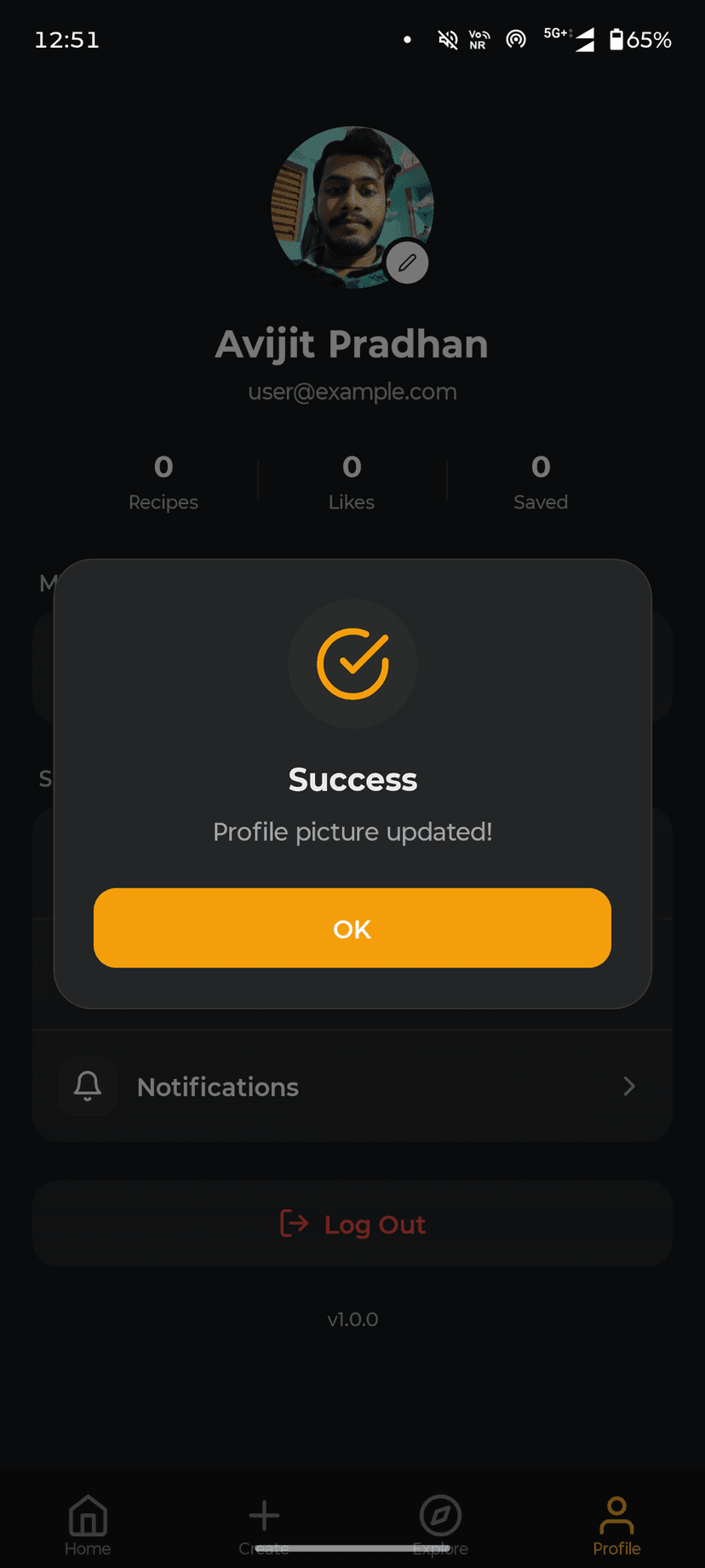Open the Notifications settings row

click(x=352, y=1087)
